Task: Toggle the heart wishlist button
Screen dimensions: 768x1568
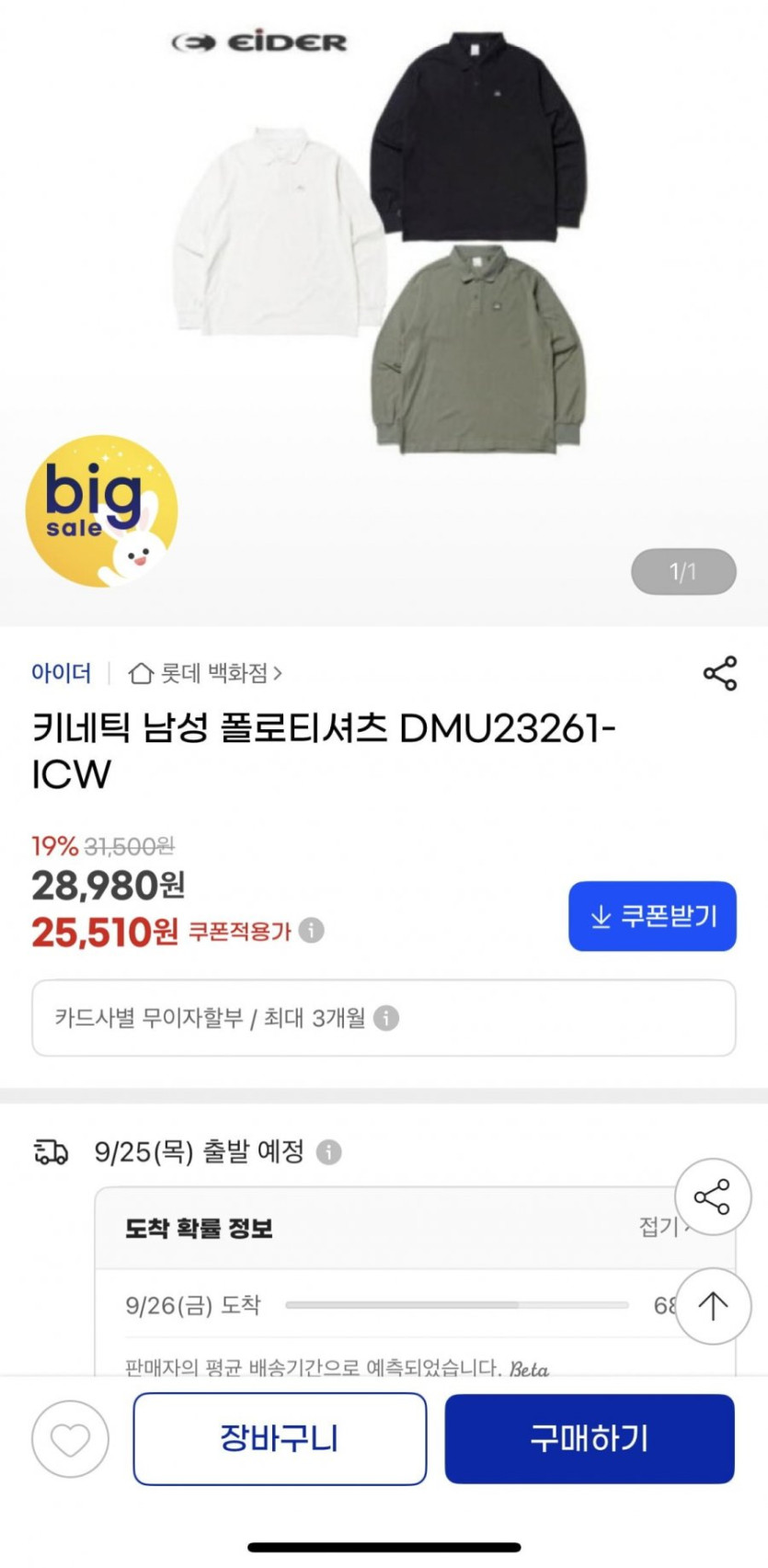Action: (70, 1439)
